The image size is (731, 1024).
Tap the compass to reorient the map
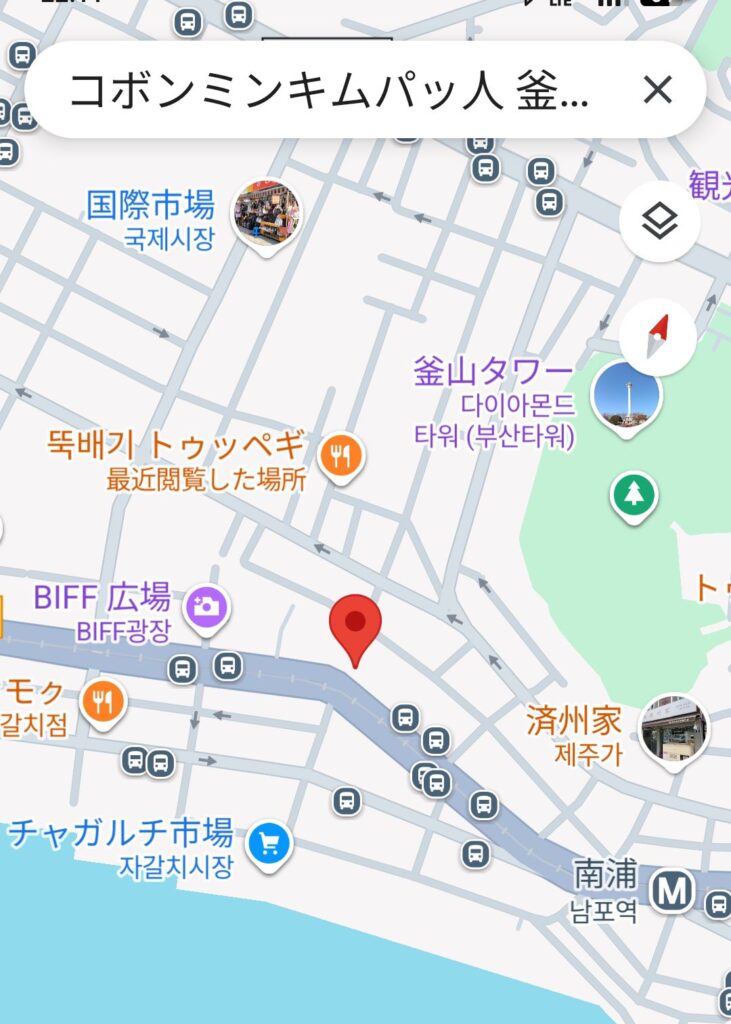[x=658, y=336]
